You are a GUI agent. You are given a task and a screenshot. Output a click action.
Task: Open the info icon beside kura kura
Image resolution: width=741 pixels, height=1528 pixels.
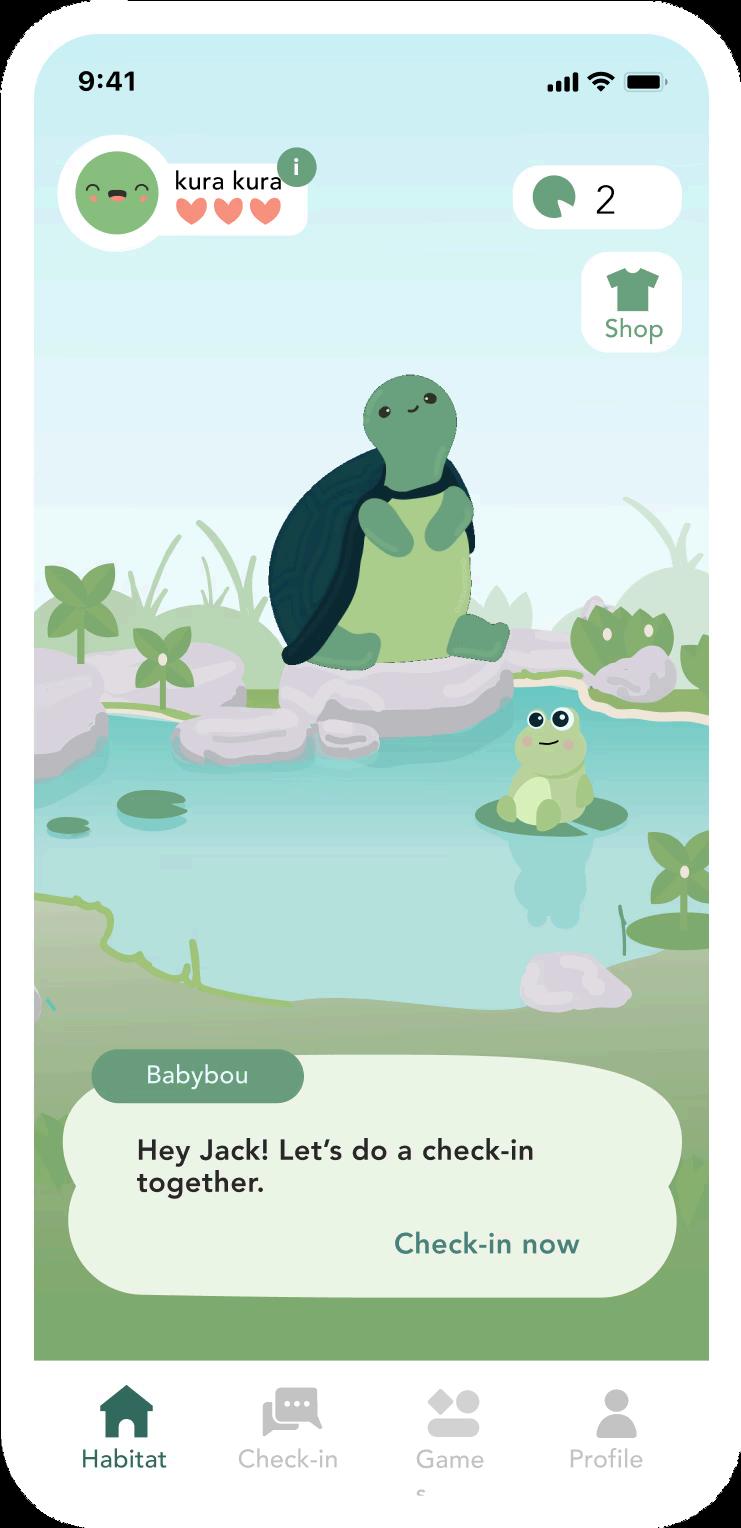(297, 167)
